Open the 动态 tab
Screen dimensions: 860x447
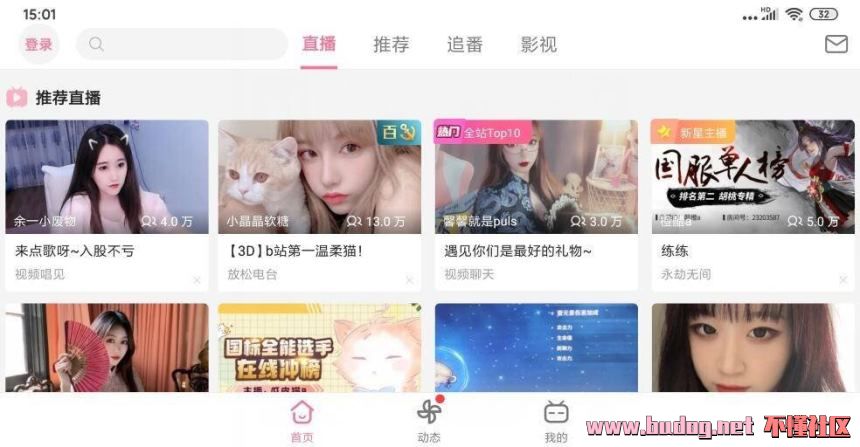(429, 421)
